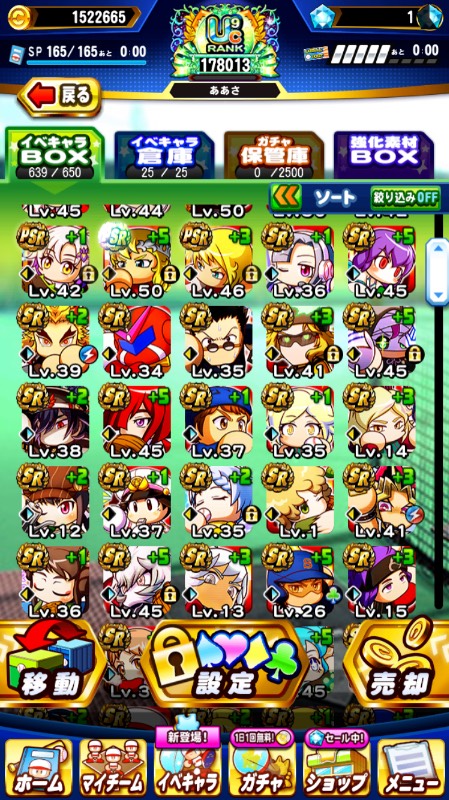Tap the scrollbar down arrow

439,295
